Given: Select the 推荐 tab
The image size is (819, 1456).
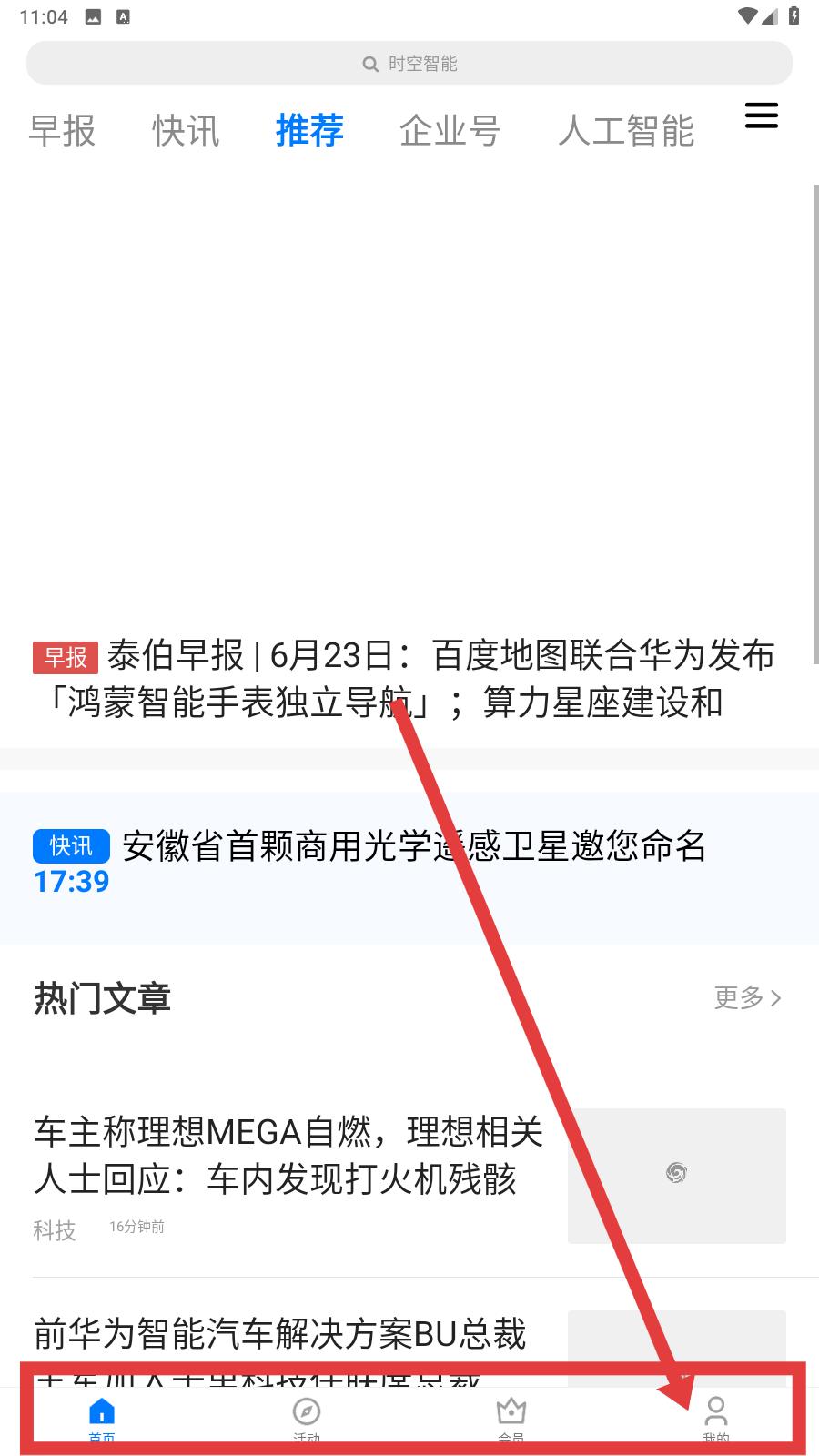Looking at the screenshot, I should 309,131.
